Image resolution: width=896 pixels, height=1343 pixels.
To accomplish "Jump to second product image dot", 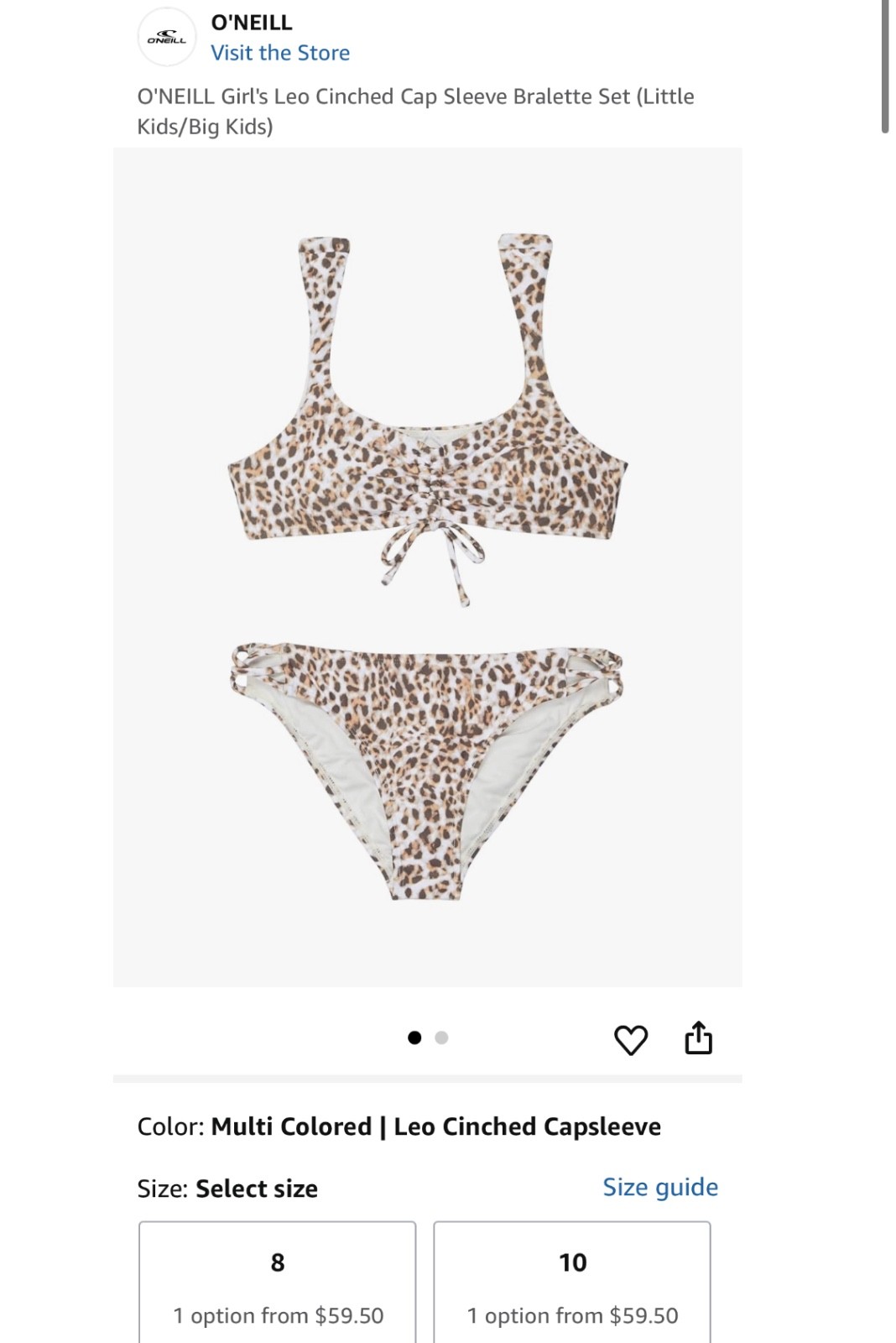I will (442, 1038).
